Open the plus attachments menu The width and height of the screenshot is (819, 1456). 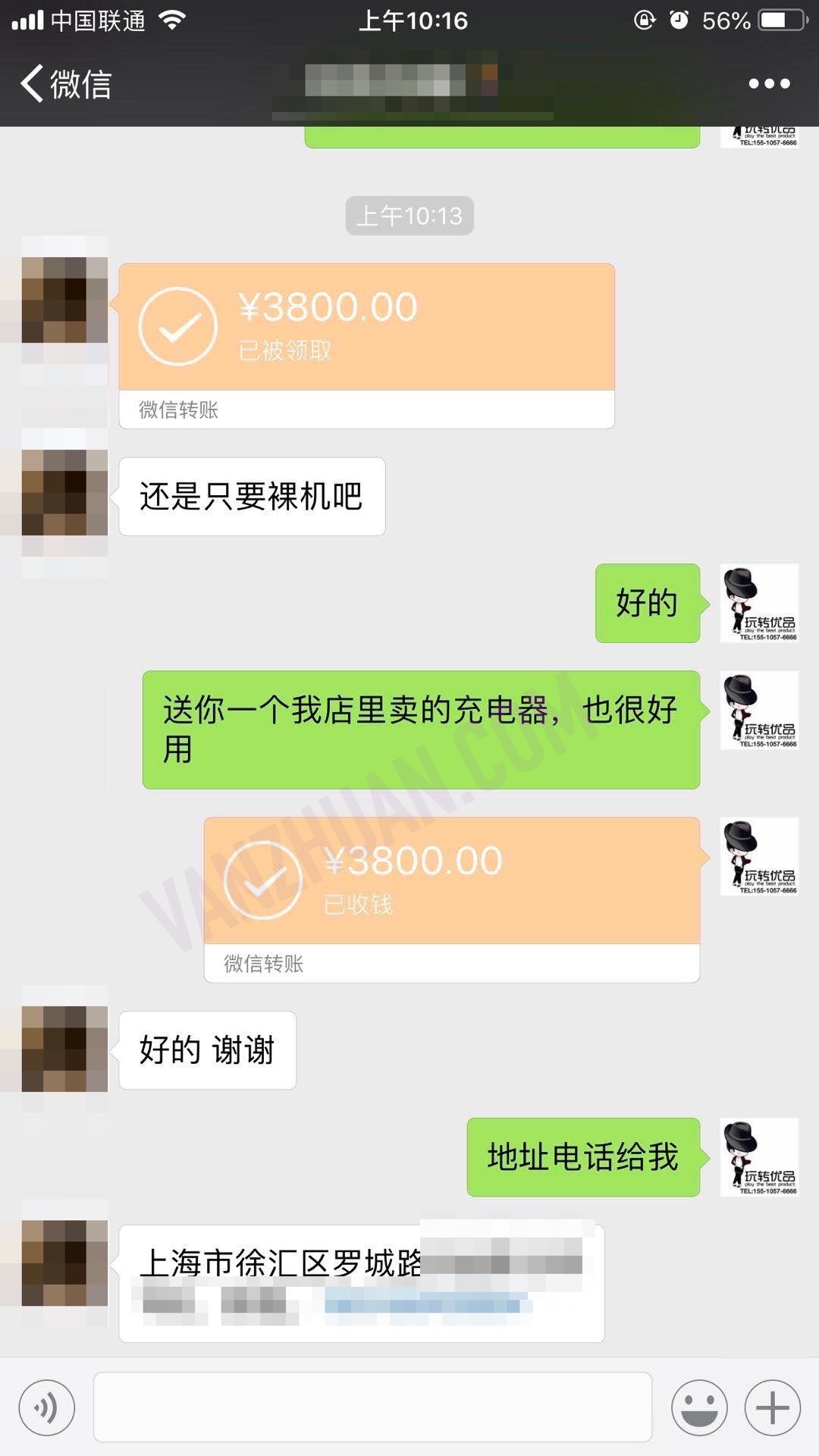(772, 1408)
